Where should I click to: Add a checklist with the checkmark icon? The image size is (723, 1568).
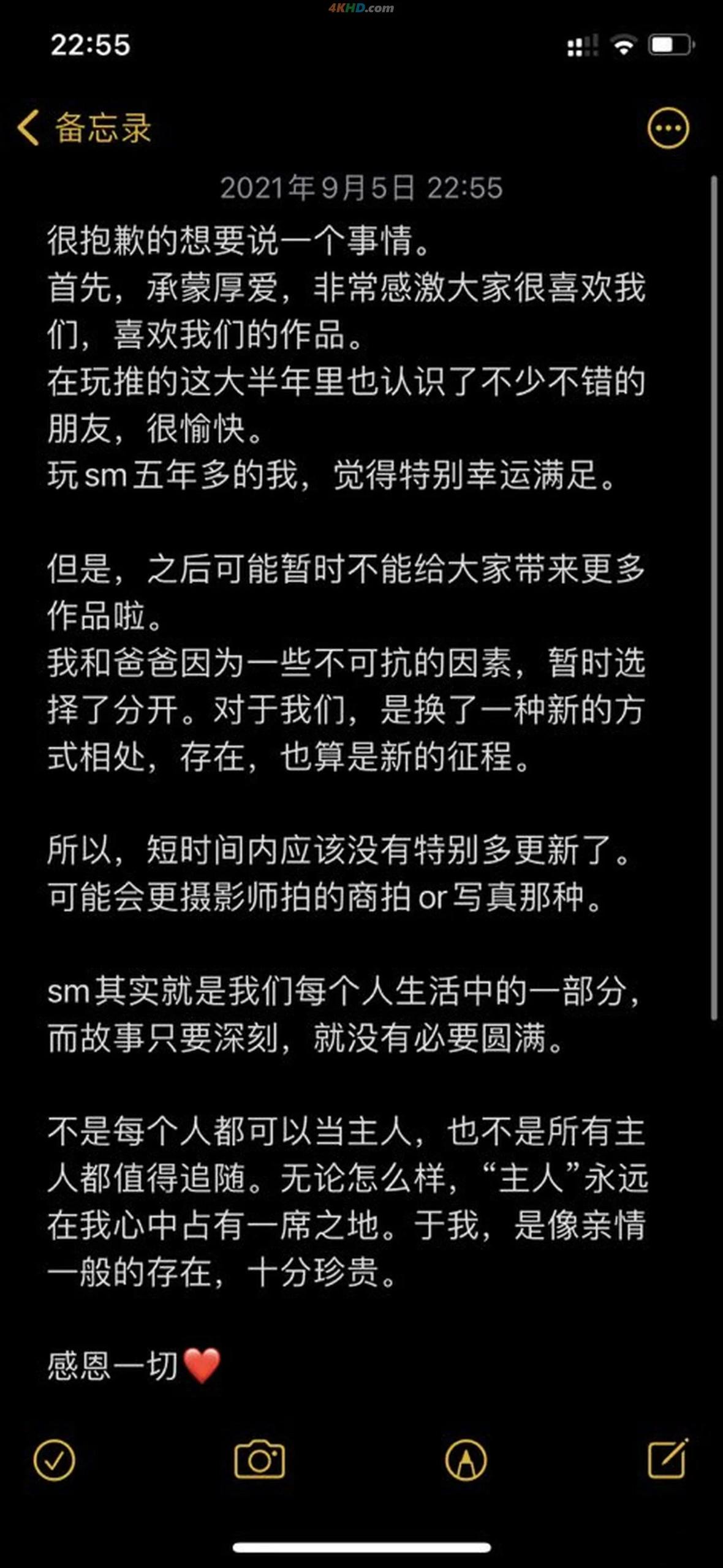(x=55, y=1460)
